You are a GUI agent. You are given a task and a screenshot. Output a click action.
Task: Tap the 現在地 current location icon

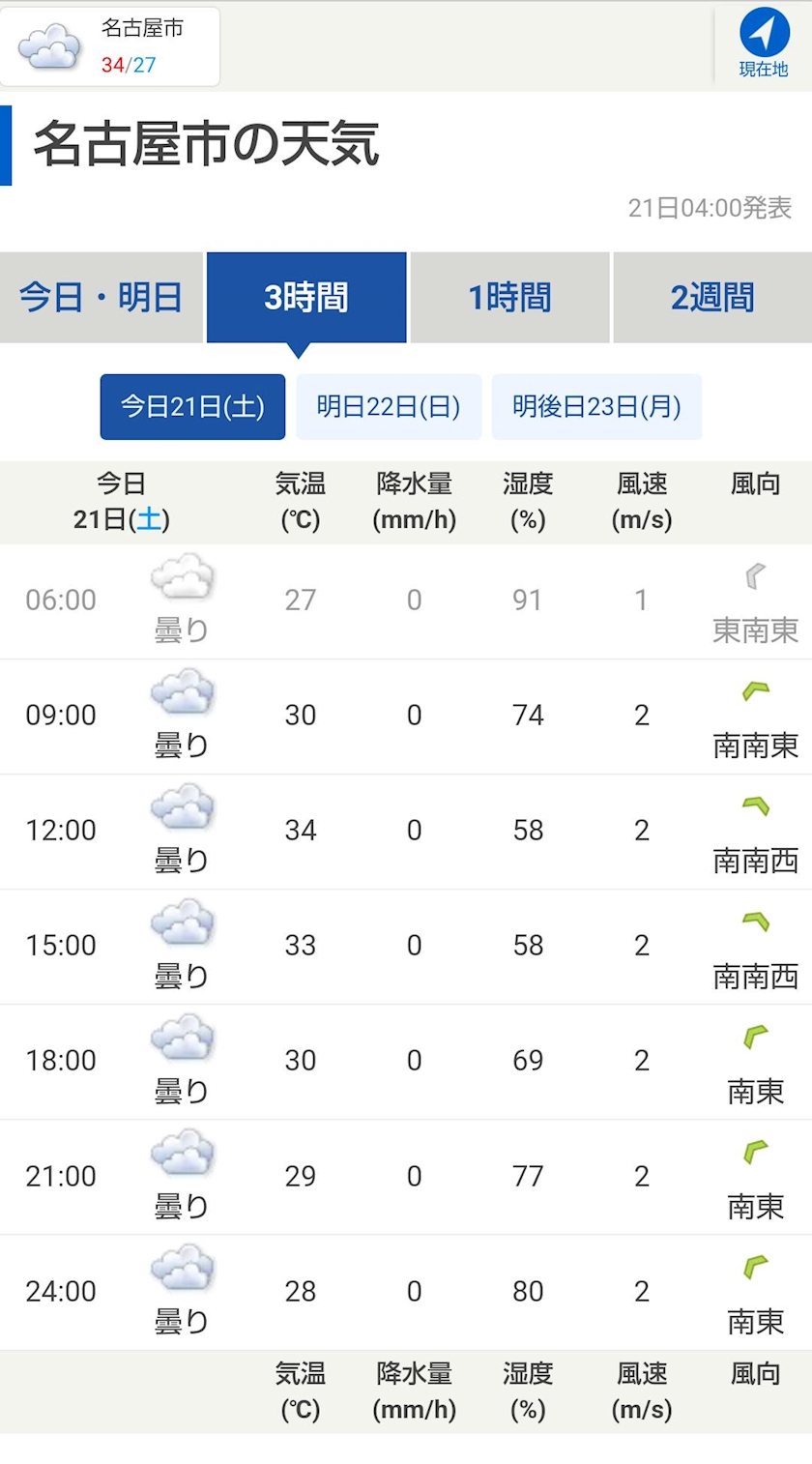coord(764,44)
